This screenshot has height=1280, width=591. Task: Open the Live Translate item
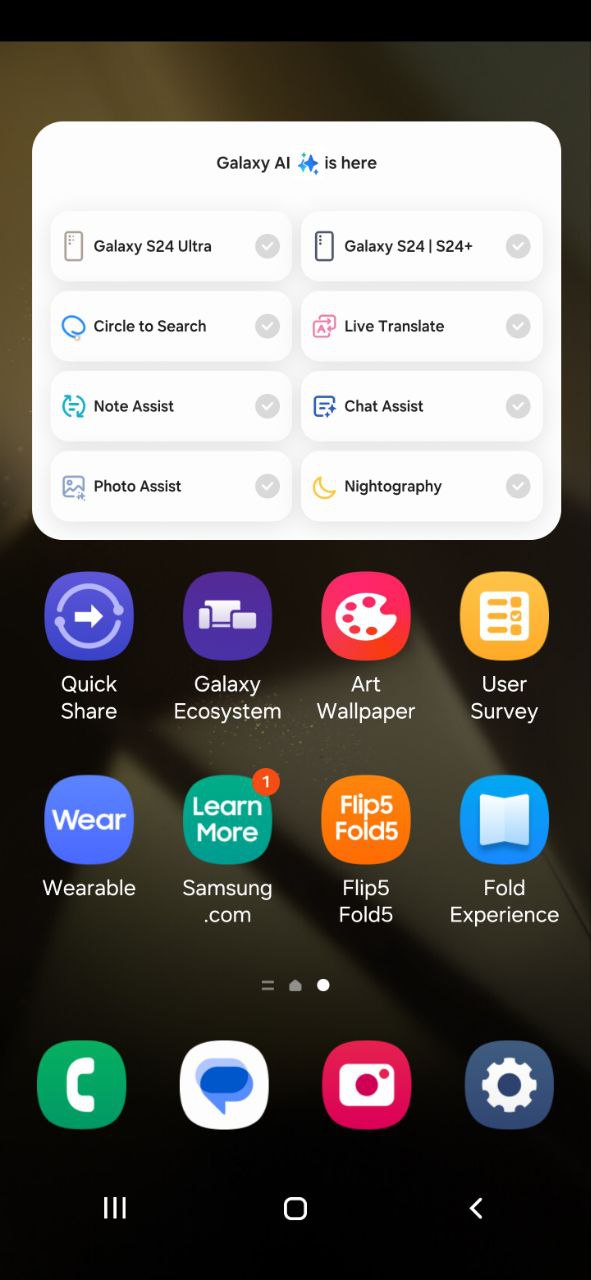point(422,326)
